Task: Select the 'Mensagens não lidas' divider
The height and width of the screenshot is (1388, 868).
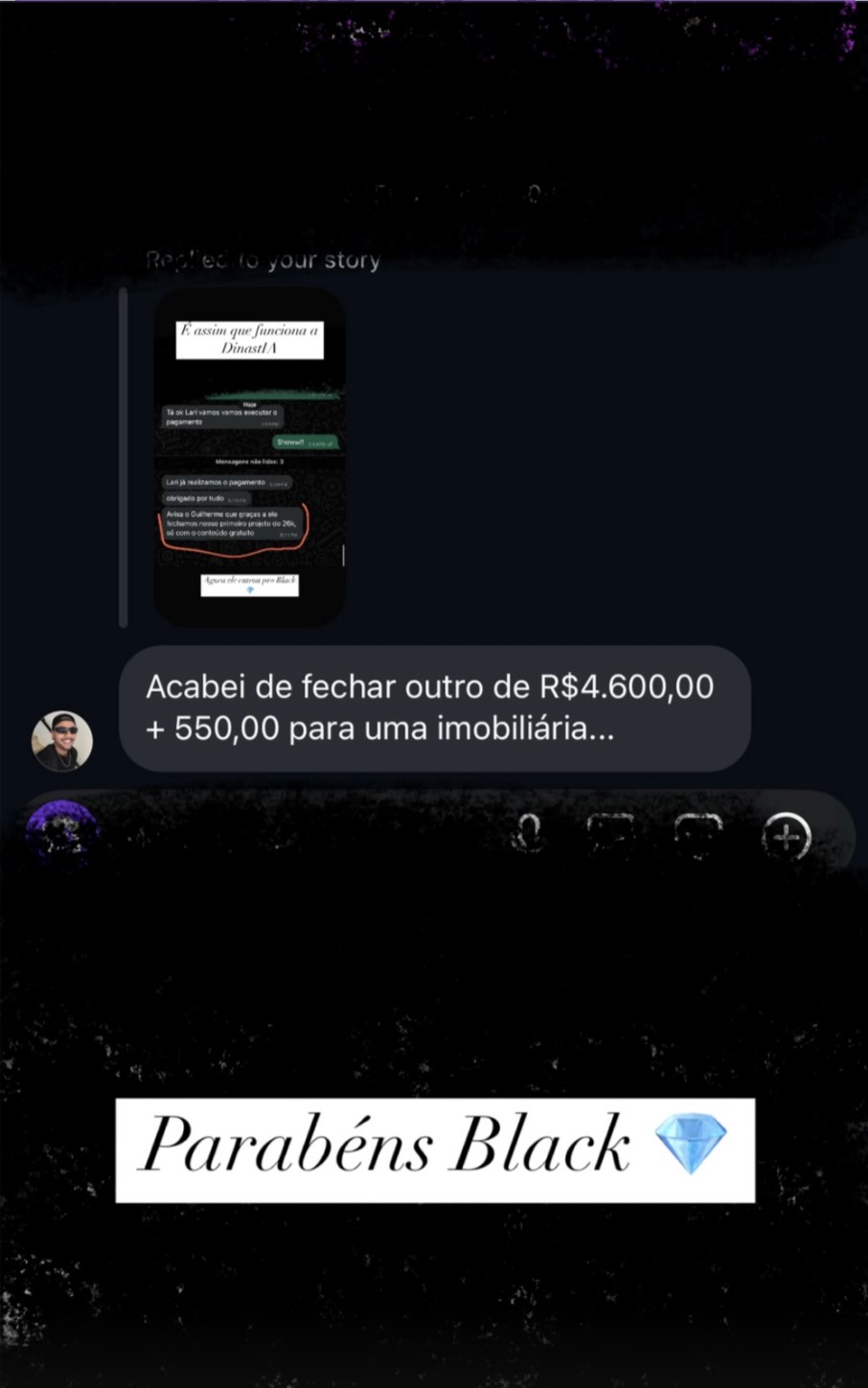Action: tap(251, 460)
